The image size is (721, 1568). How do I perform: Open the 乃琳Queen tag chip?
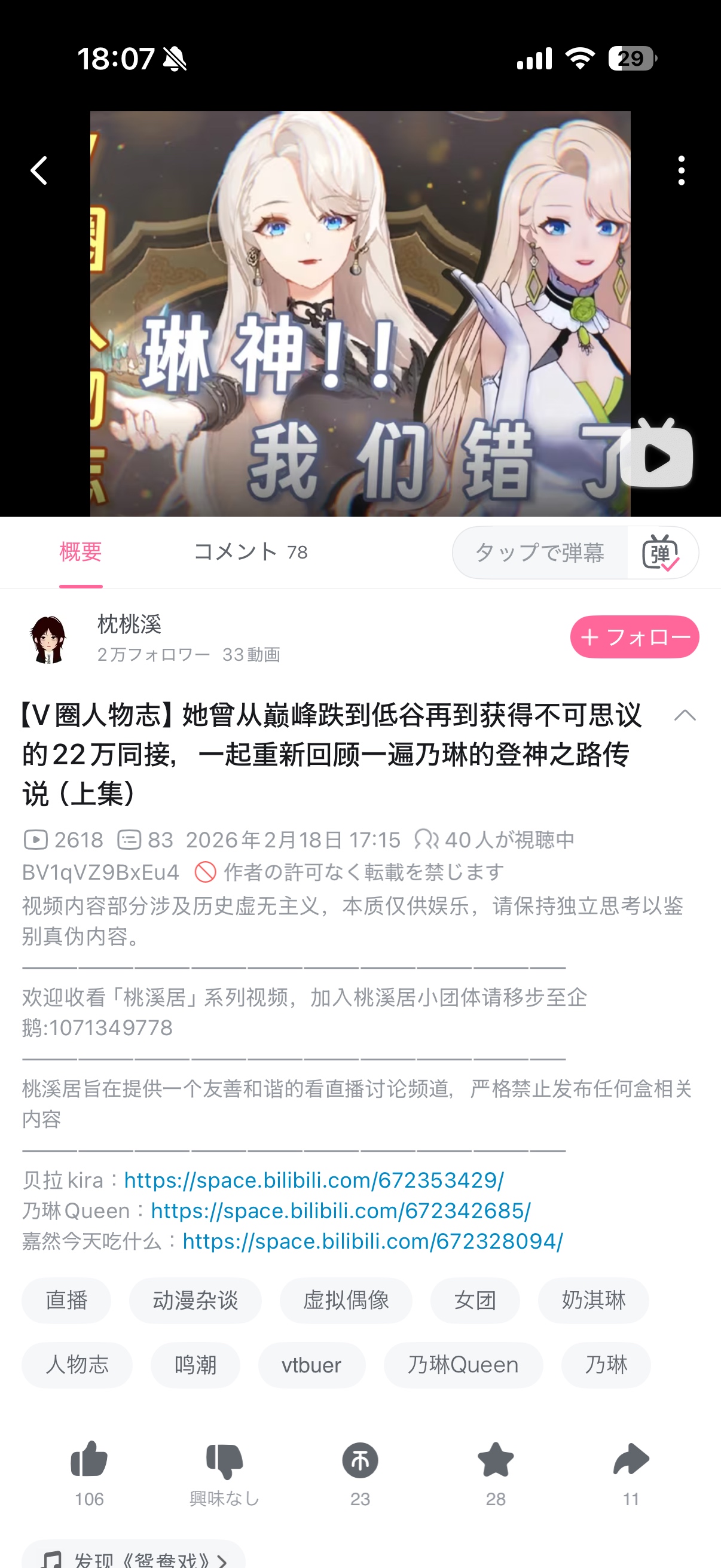tap(462, 1365)
